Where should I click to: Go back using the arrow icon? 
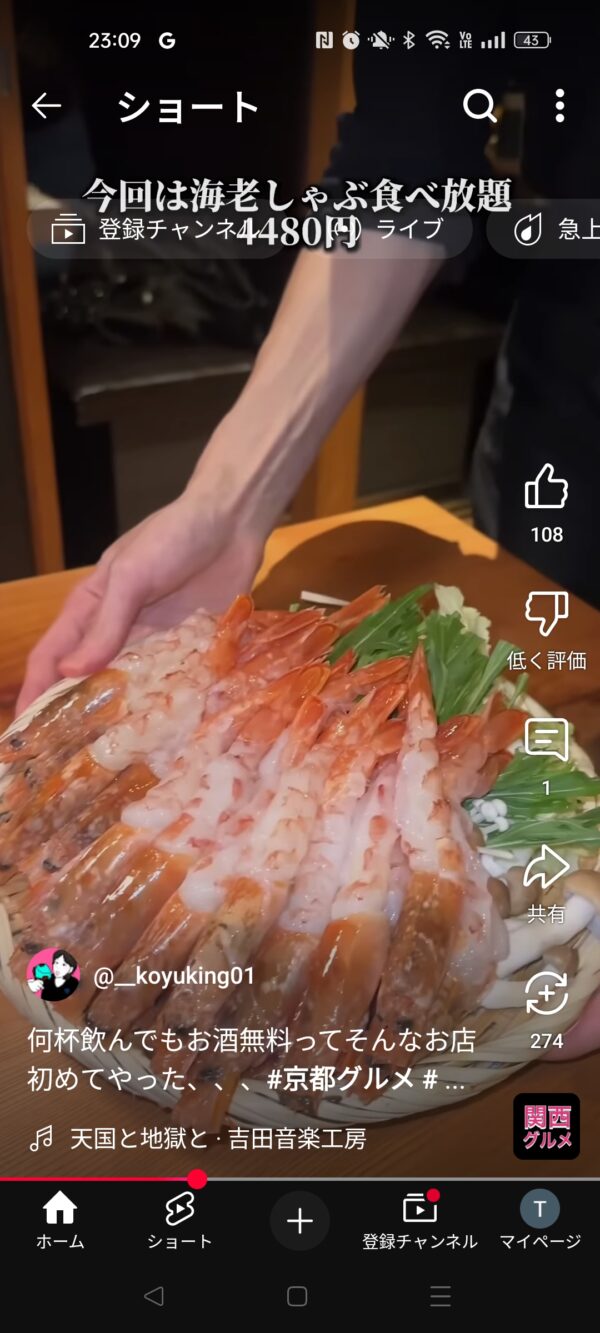coord(46,106)
